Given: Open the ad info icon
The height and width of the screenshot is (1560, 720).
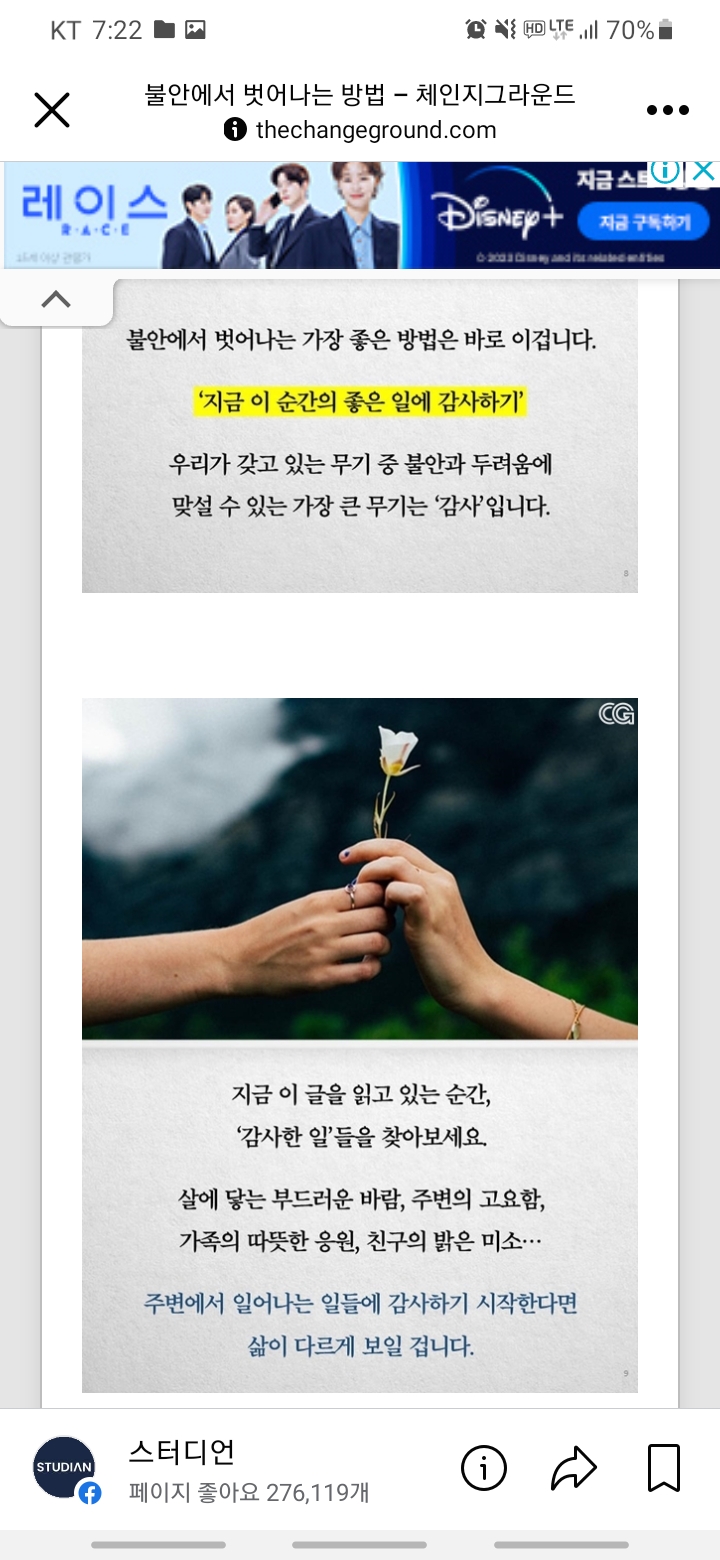Looking at the screenshot, I should click(x=666, y=171).
